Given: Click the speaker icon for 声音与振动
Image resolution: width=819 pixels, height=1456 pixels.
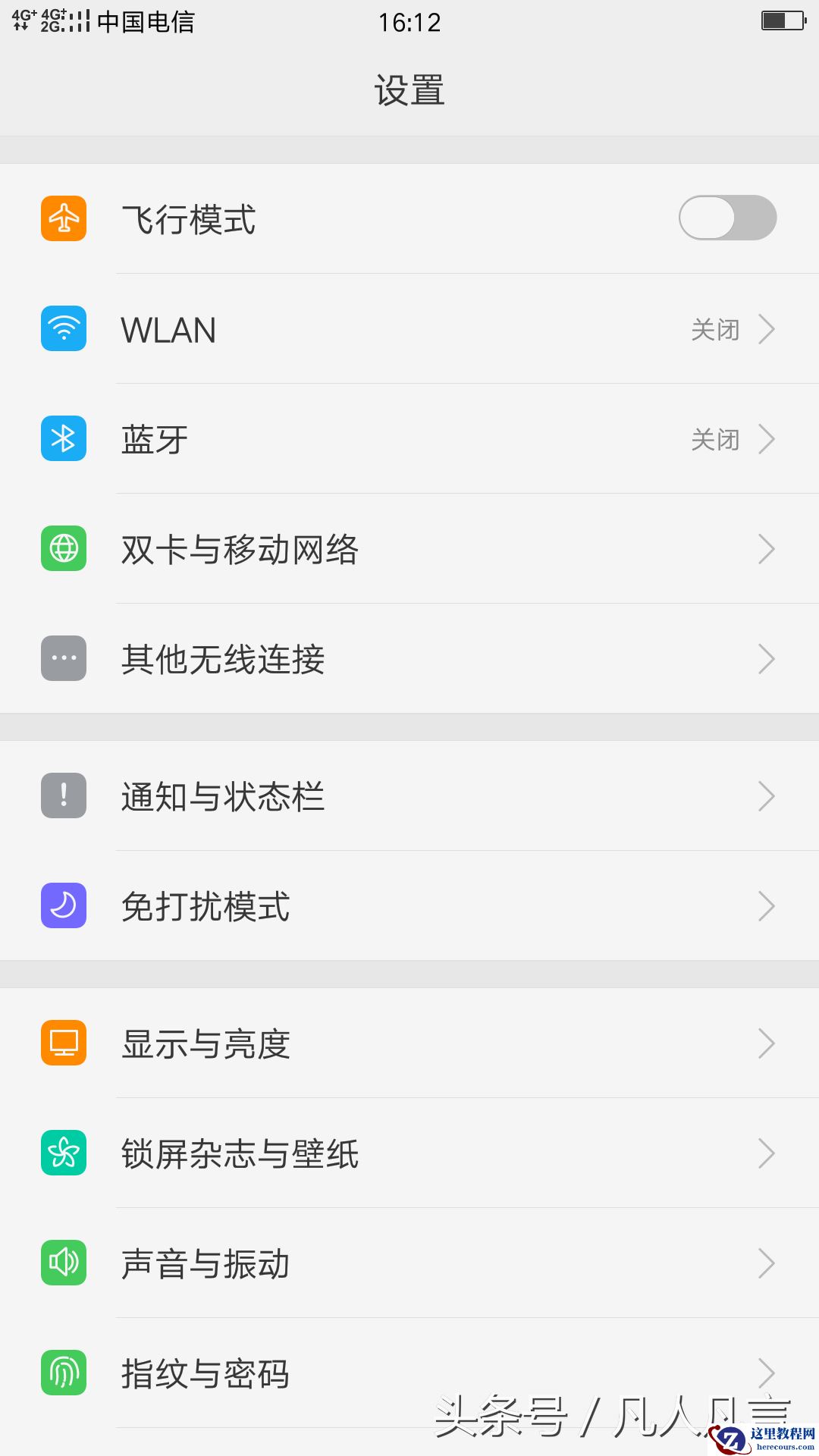Looking at the screenshot, I should tap(64, 1262).
